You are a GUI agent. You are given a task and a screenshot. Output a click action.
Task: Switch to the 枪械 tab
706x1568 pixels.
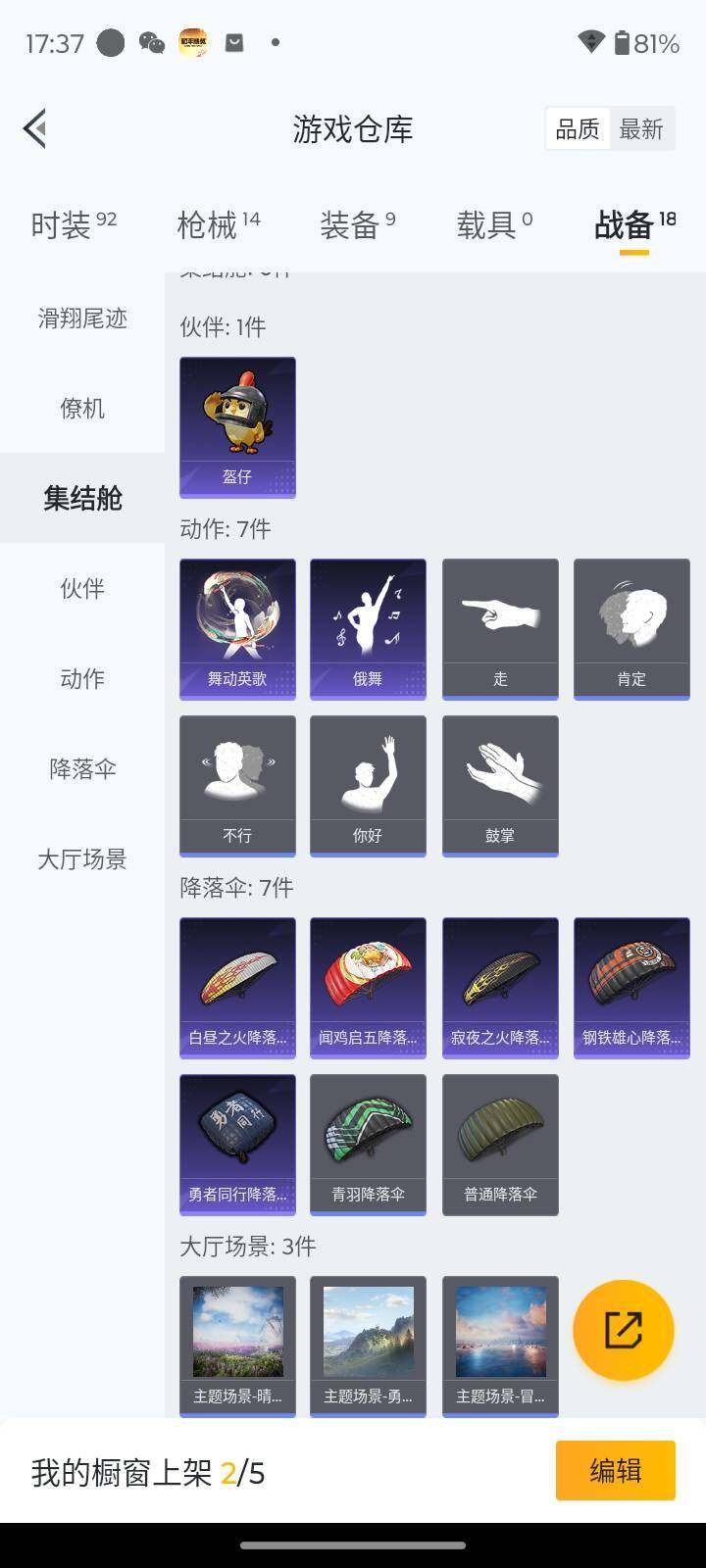click(x=218, y=224)
